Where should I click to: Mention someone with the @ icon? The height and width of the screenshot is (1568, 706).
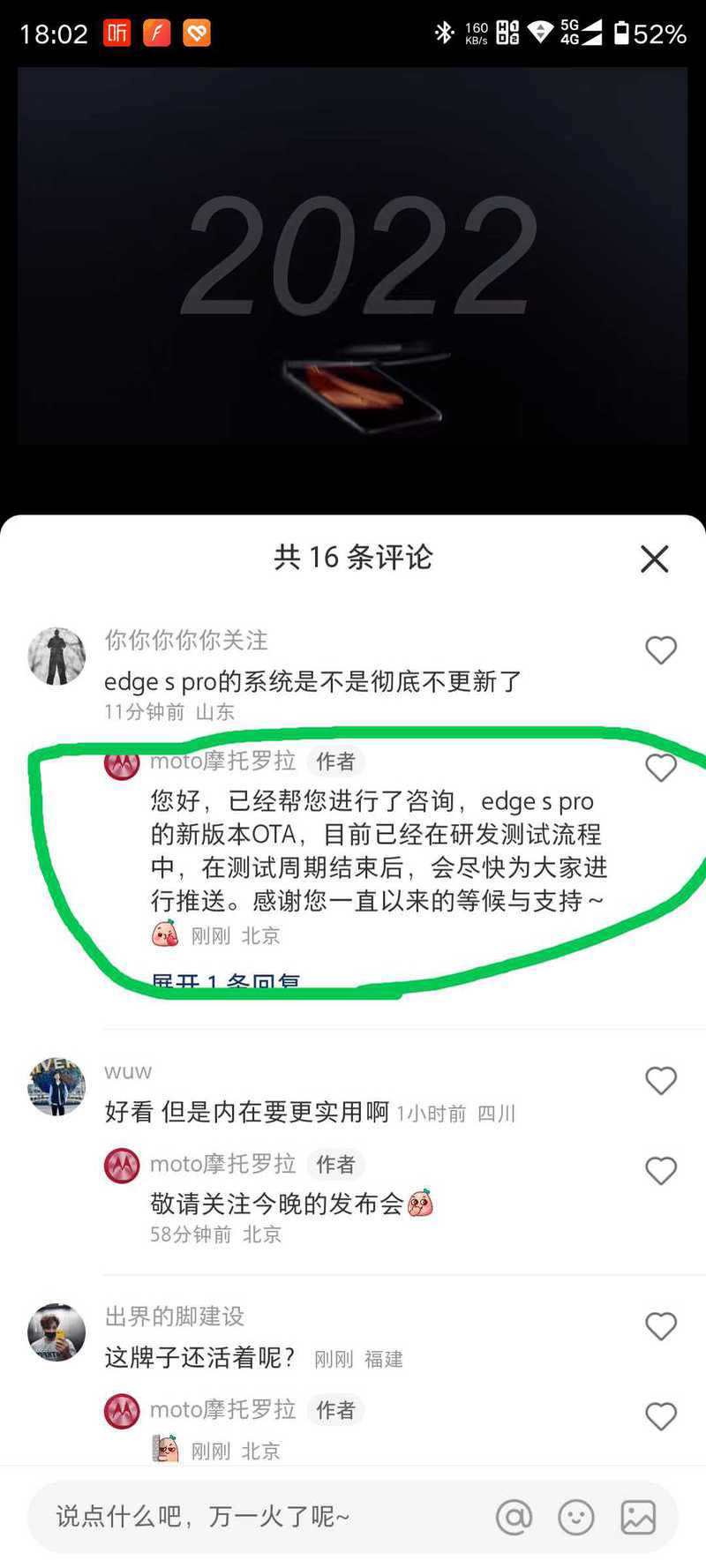(514, 1518)
